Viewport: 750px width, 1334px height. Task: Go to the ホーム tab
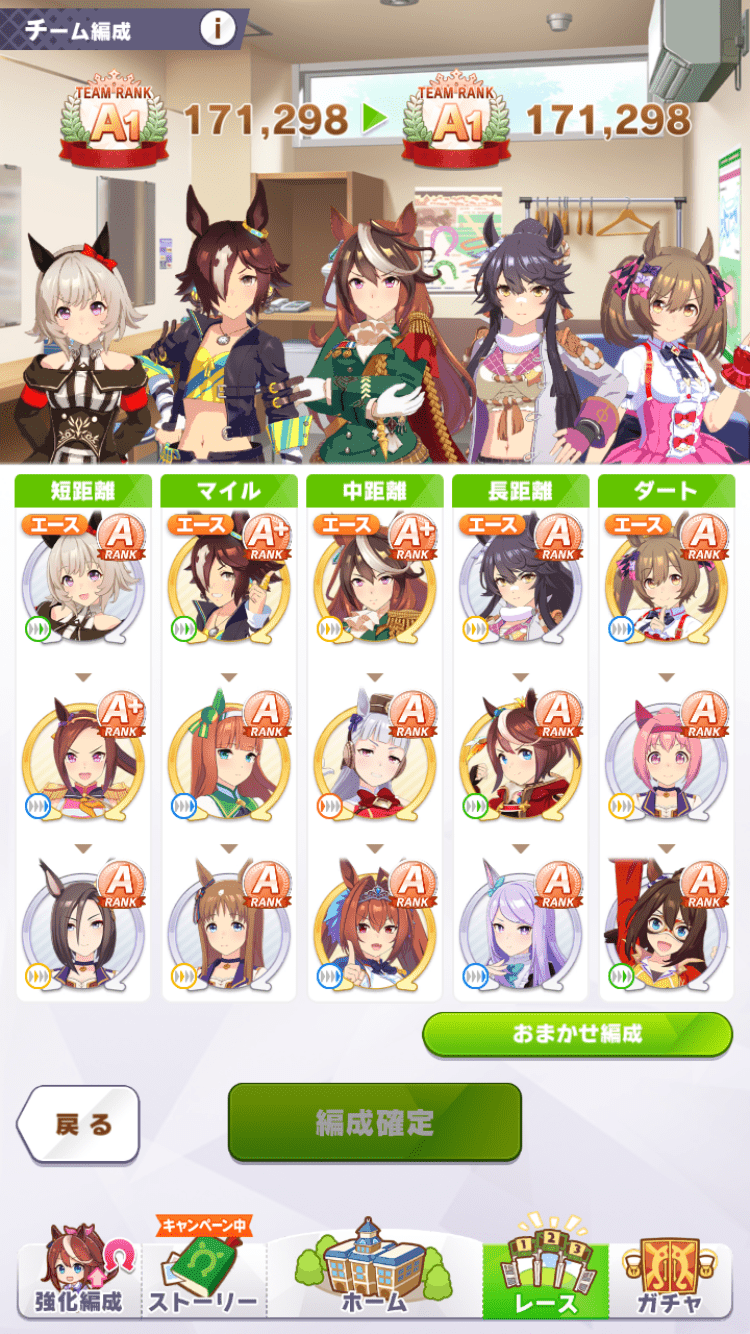point(375,1270)
